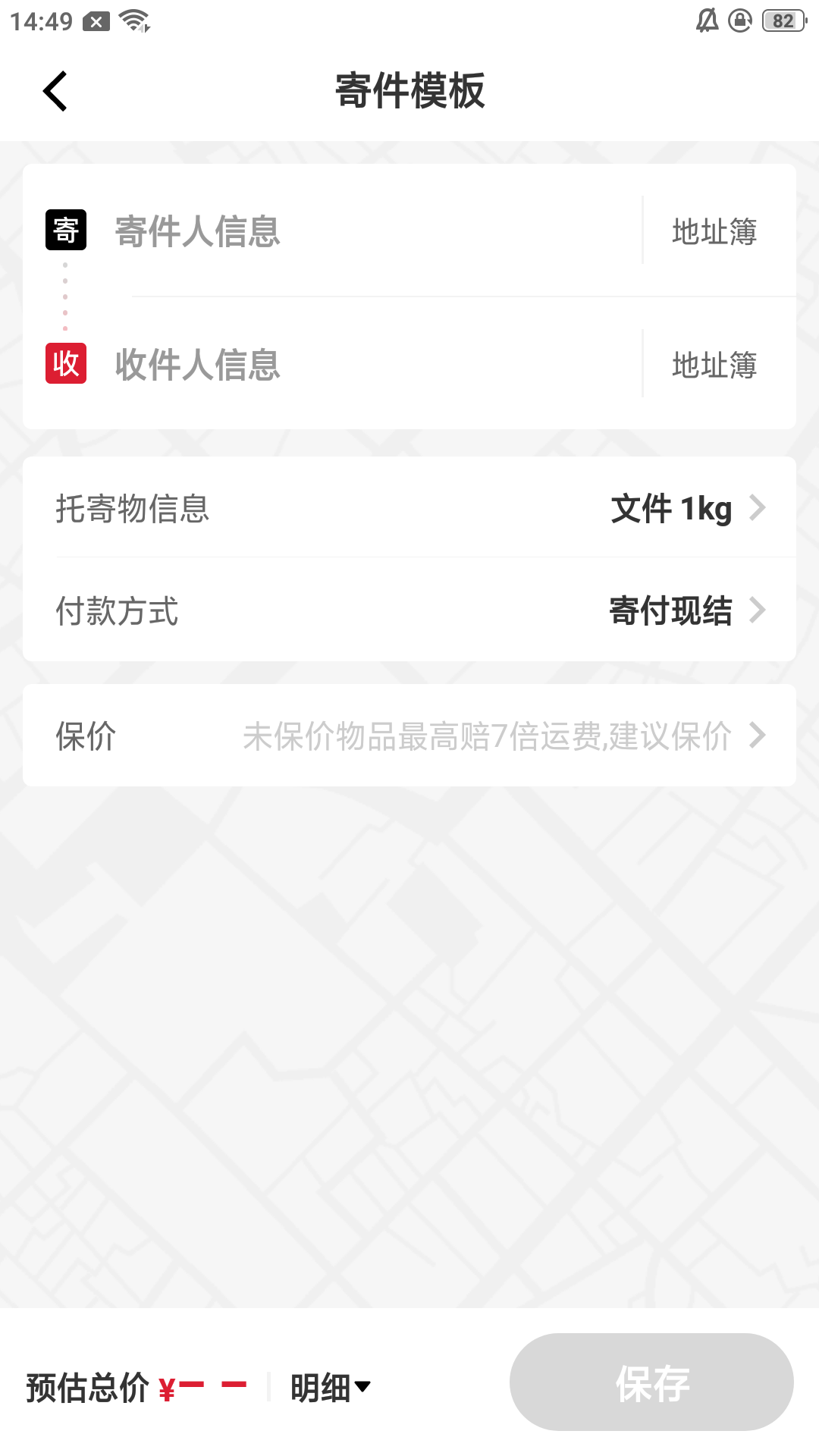Expand the 明细 price breakdown
Image resolution: width=819 pixels, height=1456 pixels.
331,1387
